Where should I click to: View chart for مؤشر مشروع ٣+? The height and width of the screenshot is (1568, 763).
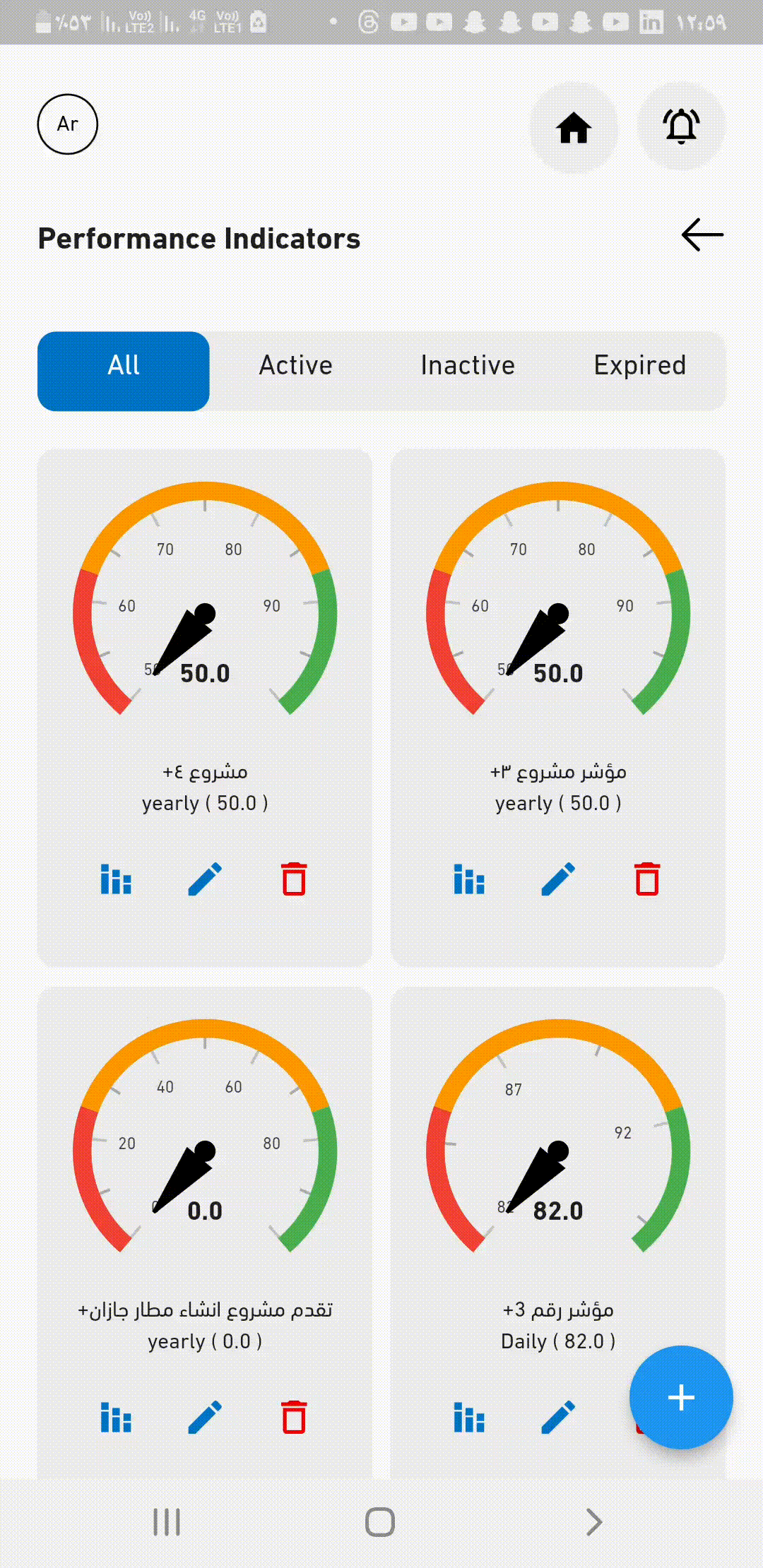(x=469, y=879)
